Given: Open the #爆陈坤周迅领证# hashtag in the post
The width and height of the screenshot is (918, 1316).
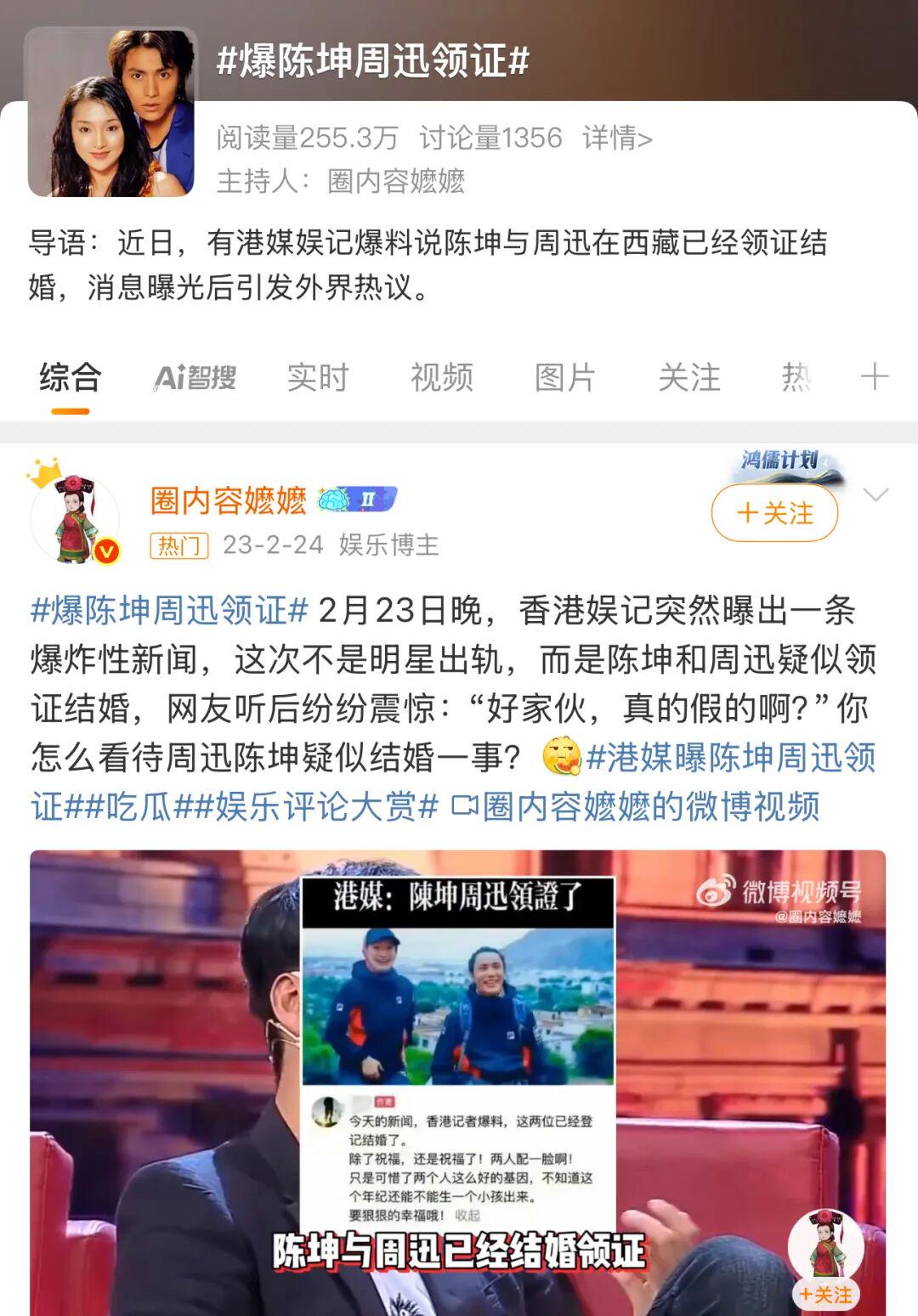Looking at the screenshot, I should 169,610.
